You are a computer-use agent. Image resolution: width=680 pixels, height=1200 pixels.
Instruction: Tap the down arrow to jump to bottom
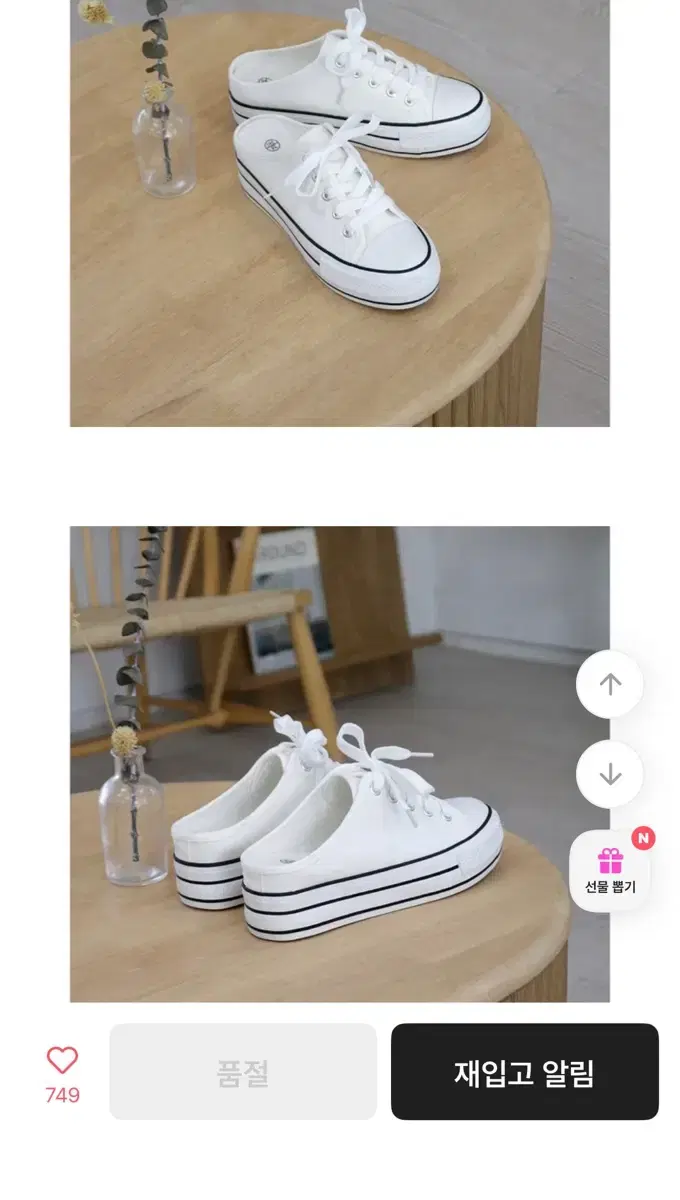pos(610,774)
